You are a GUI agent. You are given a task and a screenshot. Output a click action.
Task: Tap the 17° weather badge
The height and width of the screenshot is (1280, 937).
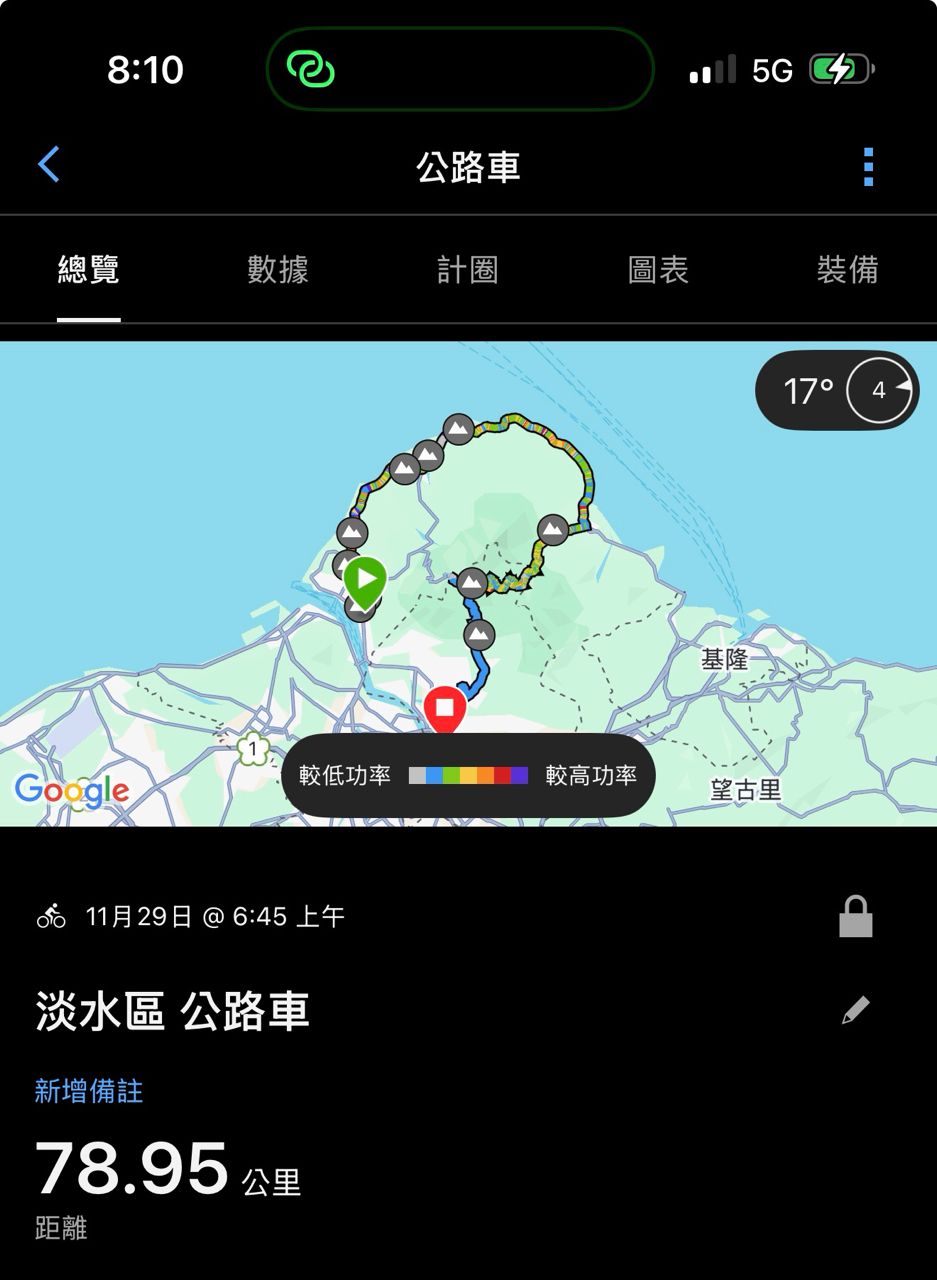(x=836, y=390)
